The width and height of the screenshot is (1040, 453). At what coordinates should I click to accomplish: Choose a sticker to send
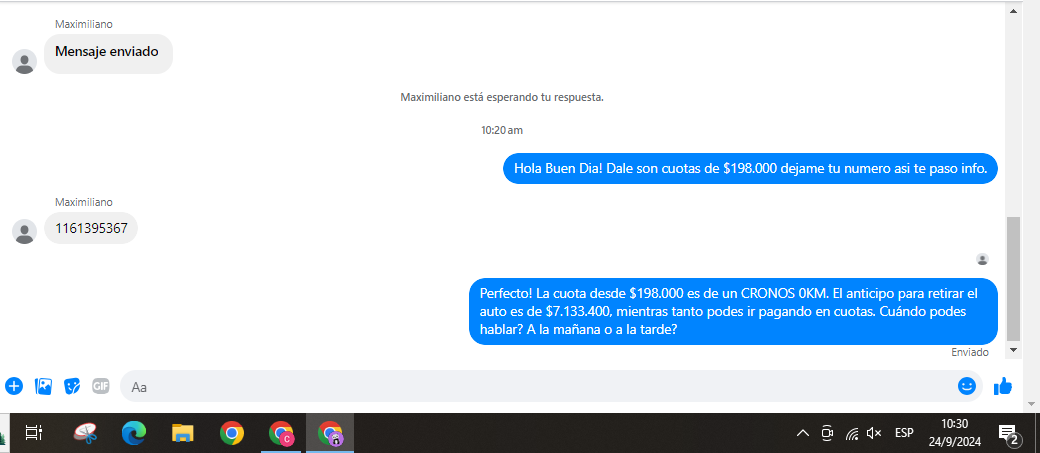(x=72, y=386)
